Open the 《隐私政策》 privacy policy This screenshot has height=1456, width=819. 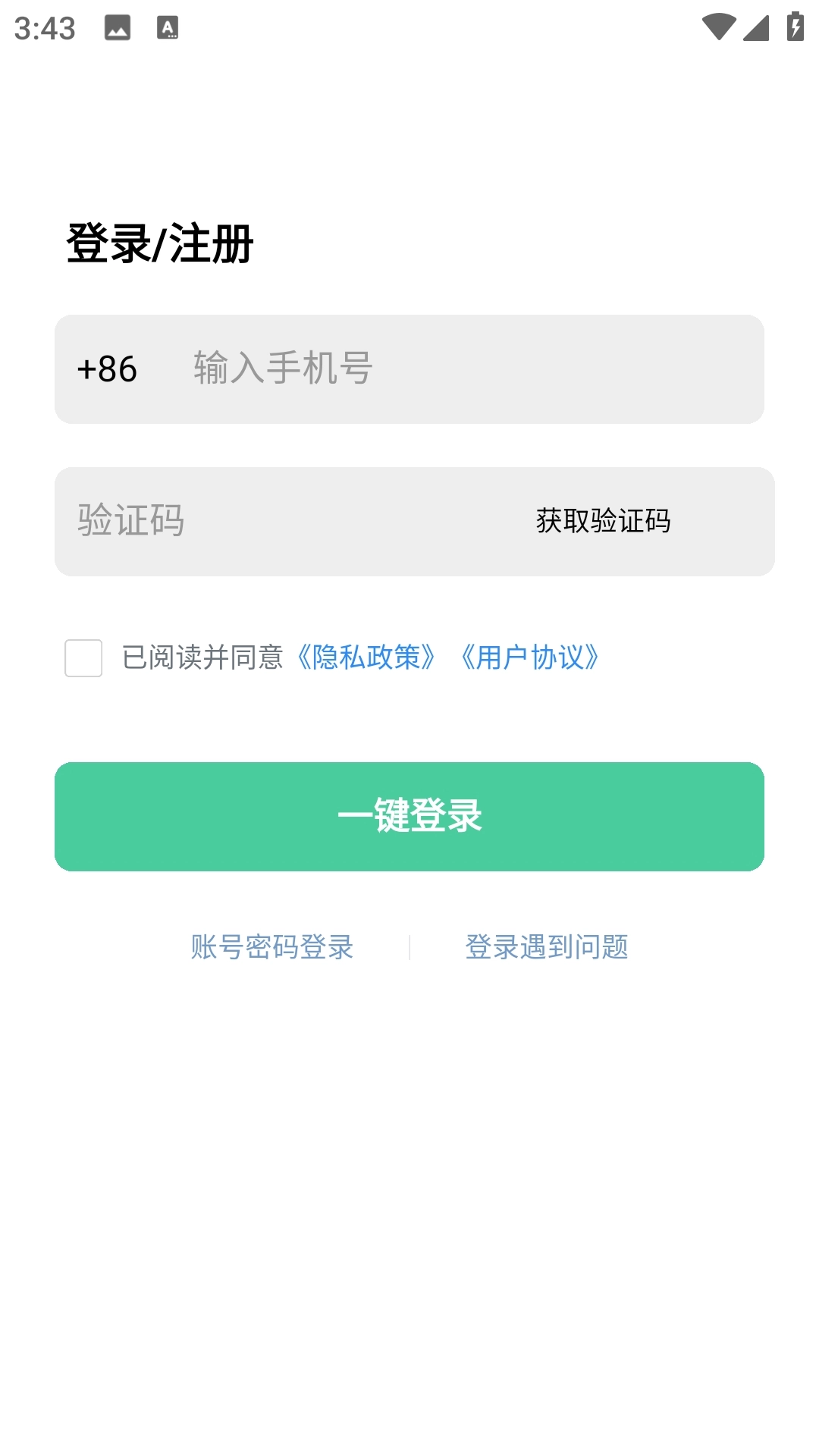[367, 658]
